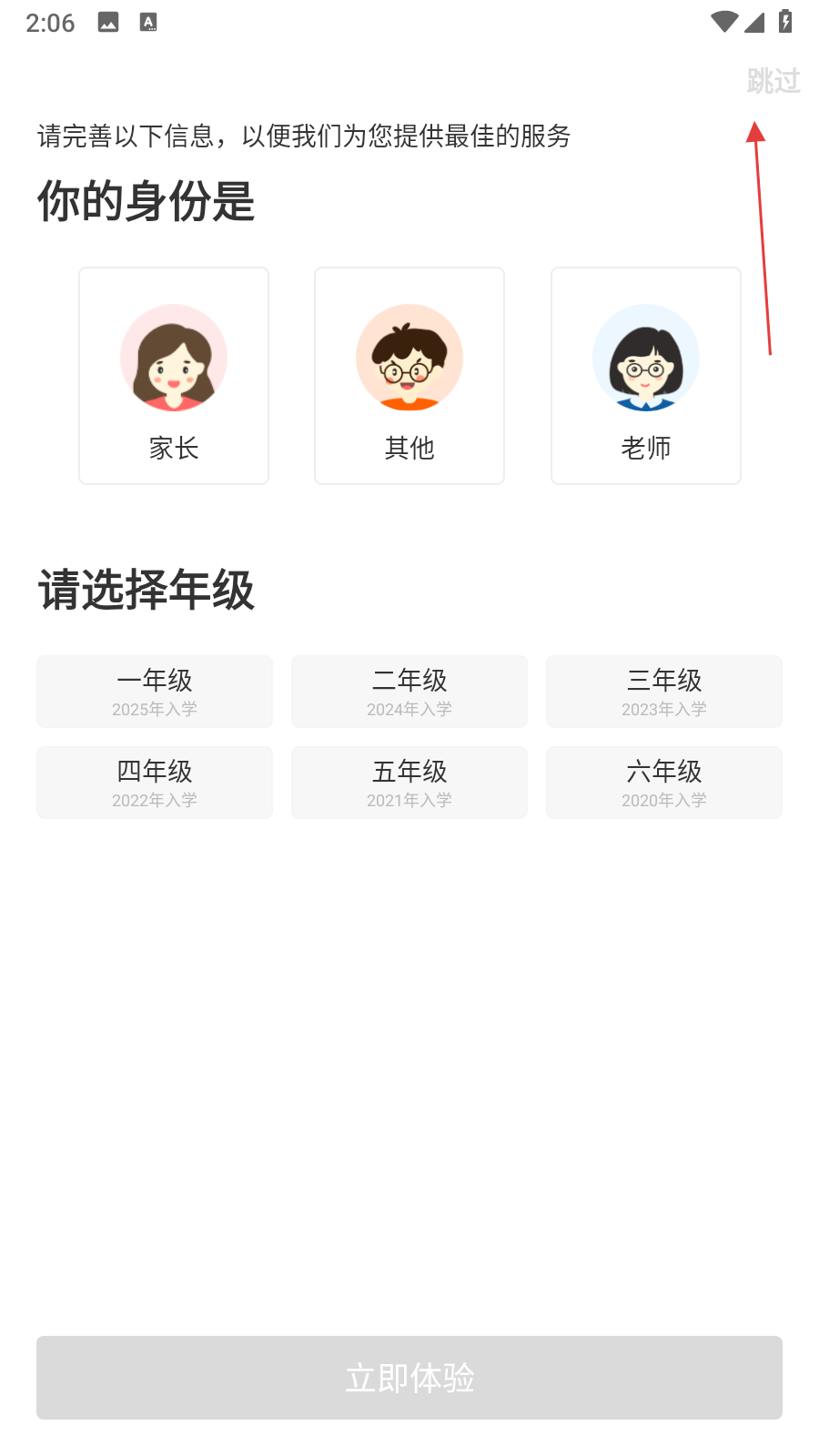Tap the 三年级 grade chip
The height and width of the screenshot is (1456, 819).
coord(664,692)
